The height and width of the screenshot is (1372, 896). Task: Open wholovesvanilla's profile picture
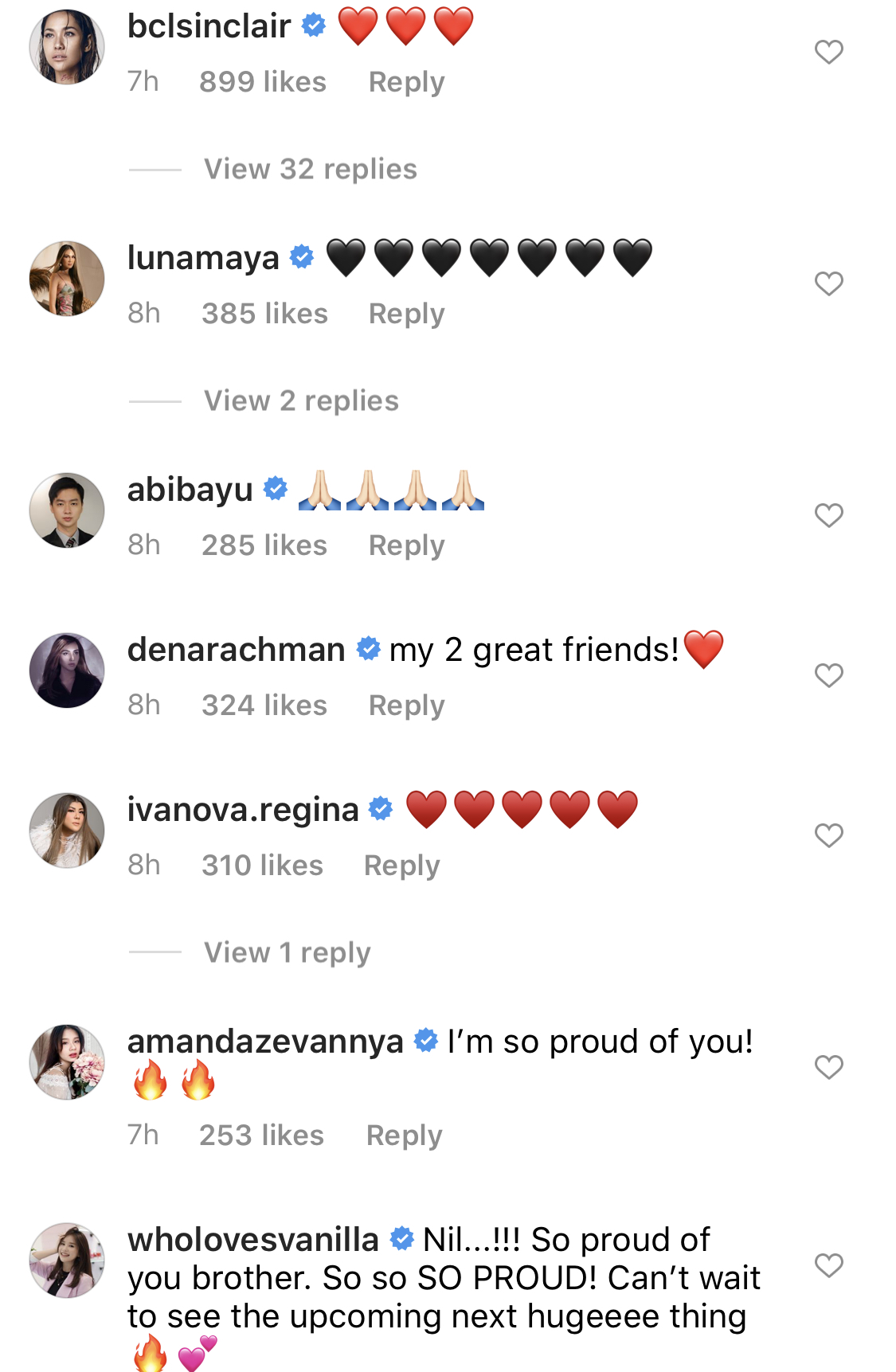pos(67,1261)
